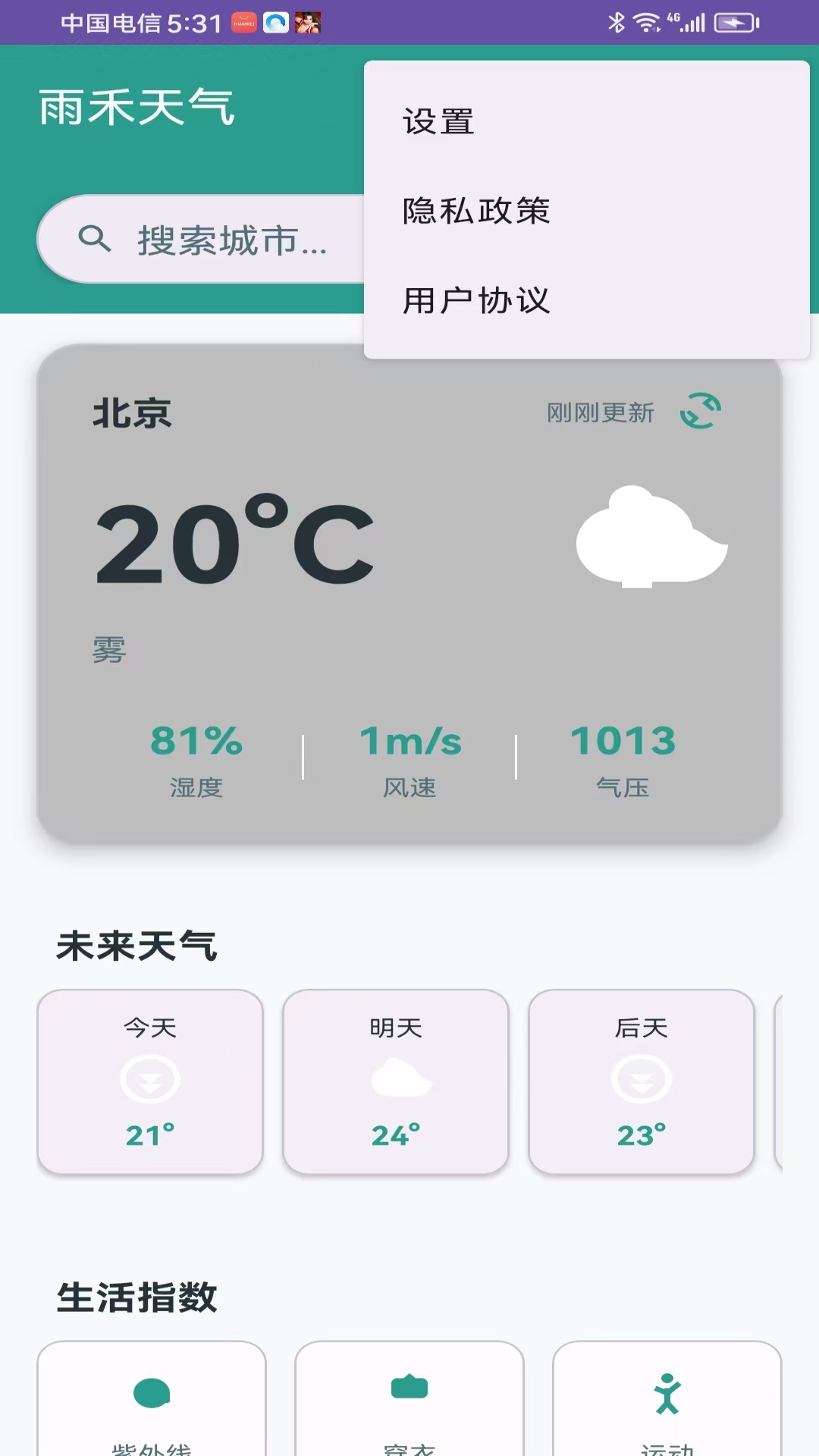Viewport: 819px width, 1456px height.
Task: Select 隐私政策 in the menu
Action: pos(476,211)
